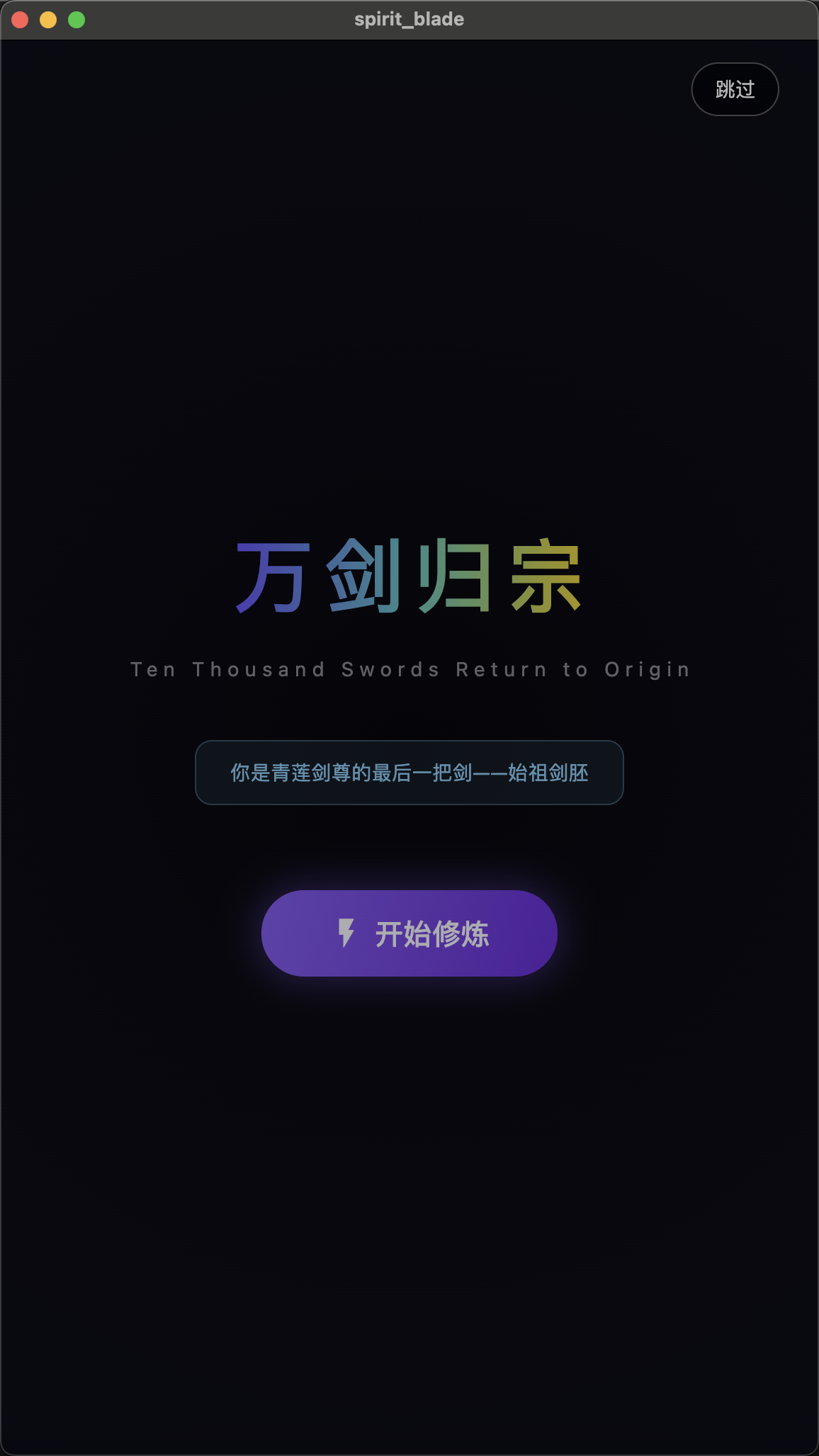Click the spirit_blade title bar text
819x1456 pixels.
409,19
